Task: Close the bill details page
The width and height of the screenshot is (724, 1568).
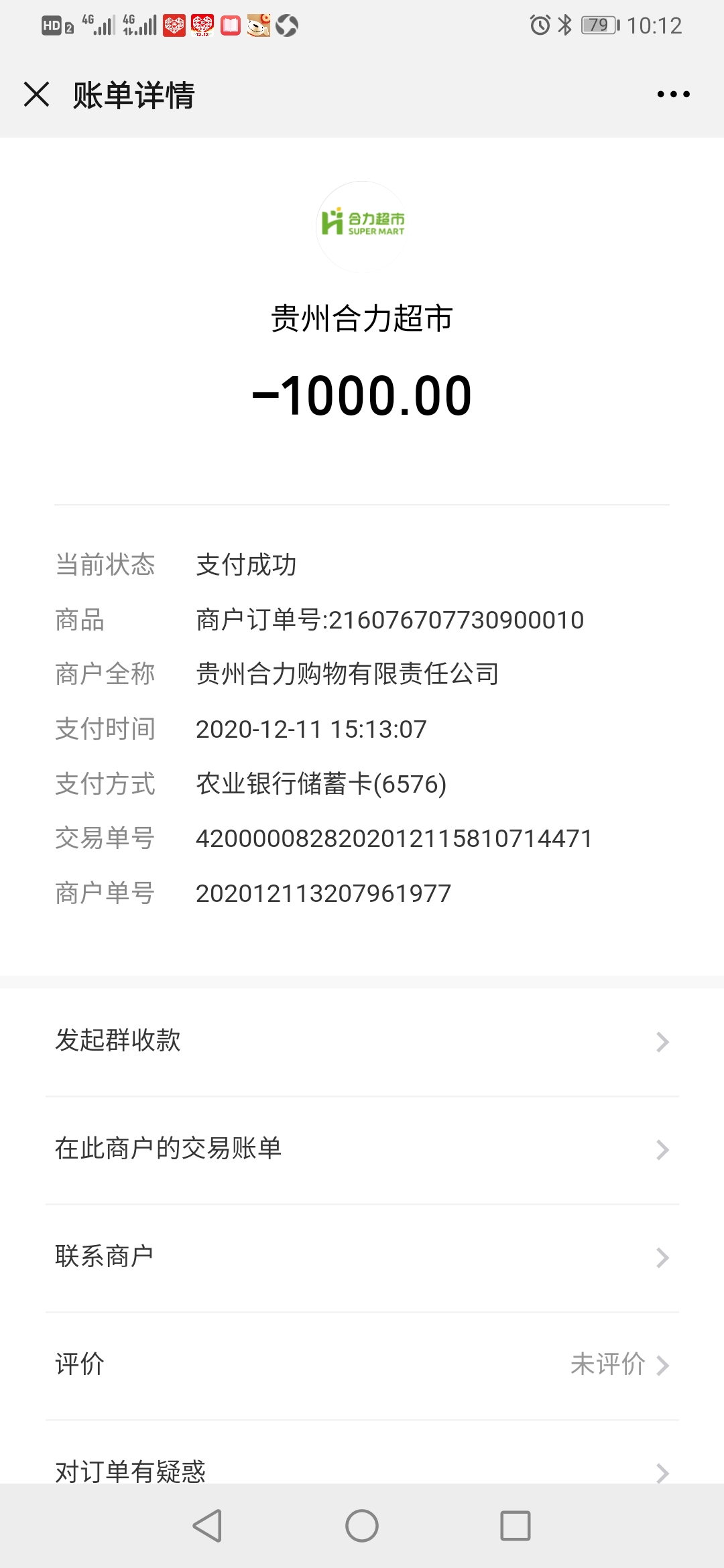Action: coord(36,94)
